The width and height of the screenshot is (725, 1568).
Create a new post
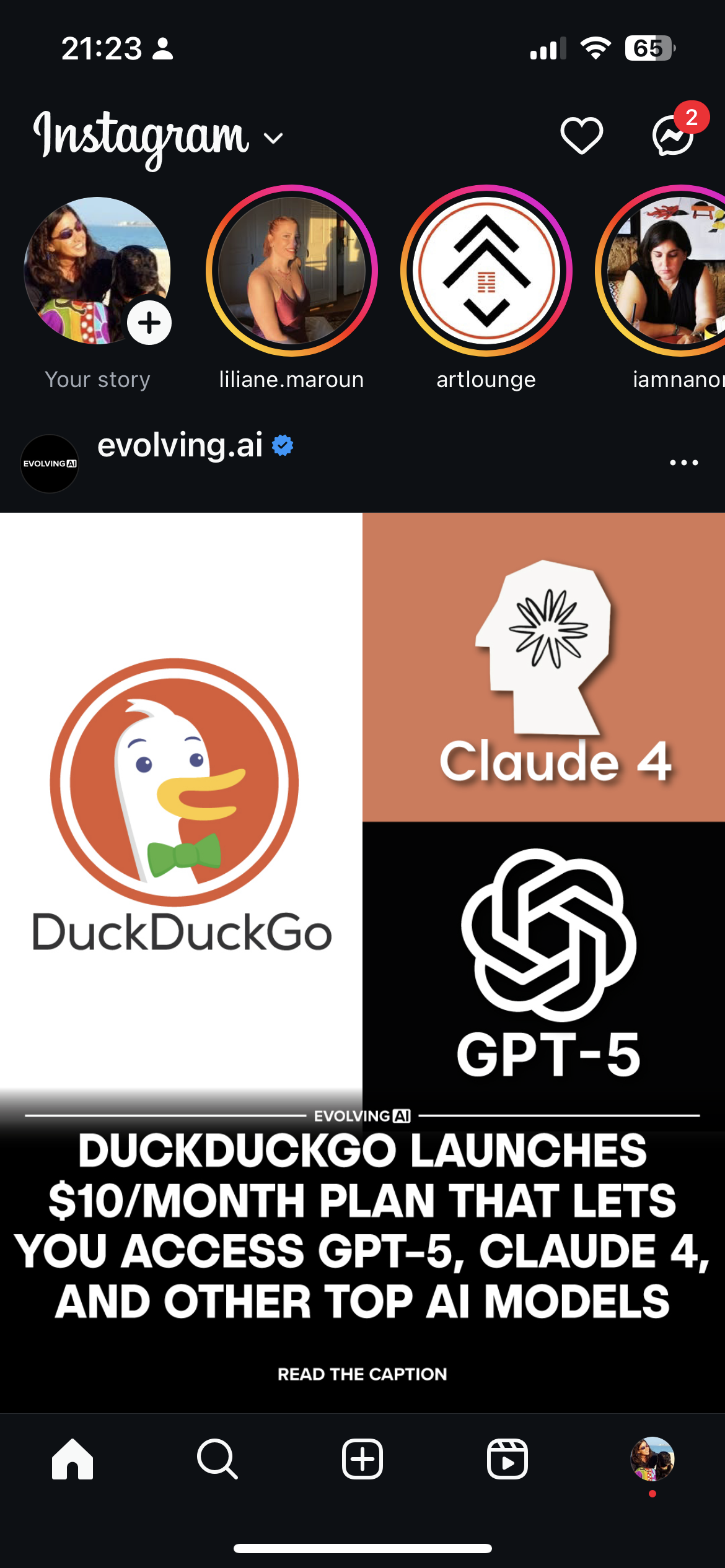tap(362, 1459)
